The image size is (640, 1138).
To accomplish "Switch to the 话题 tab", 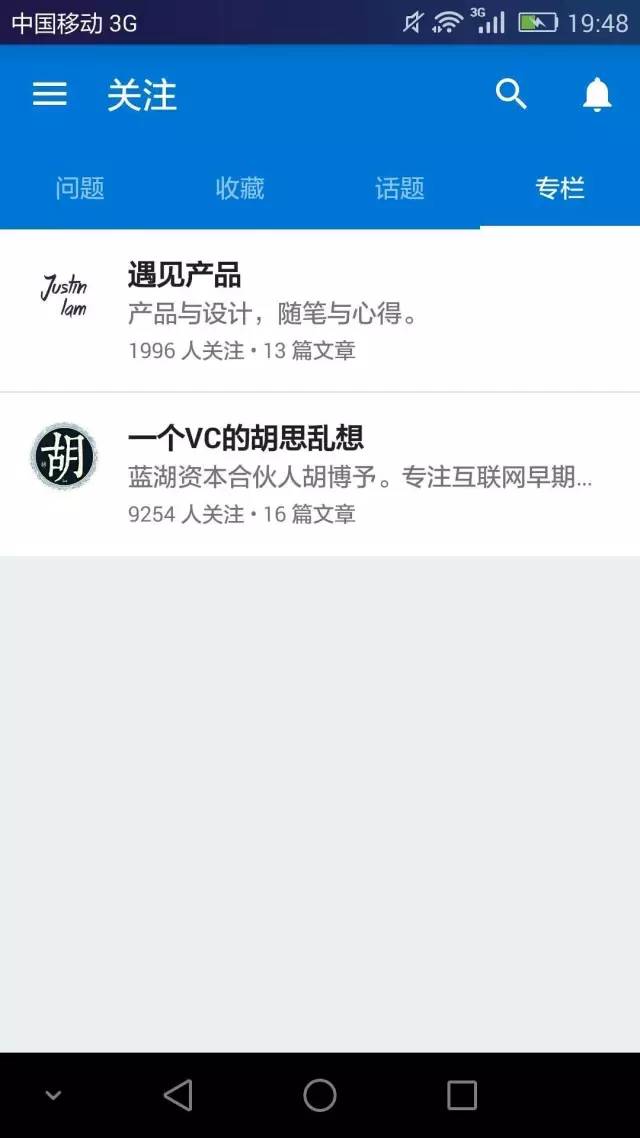I will coord(400,189).
